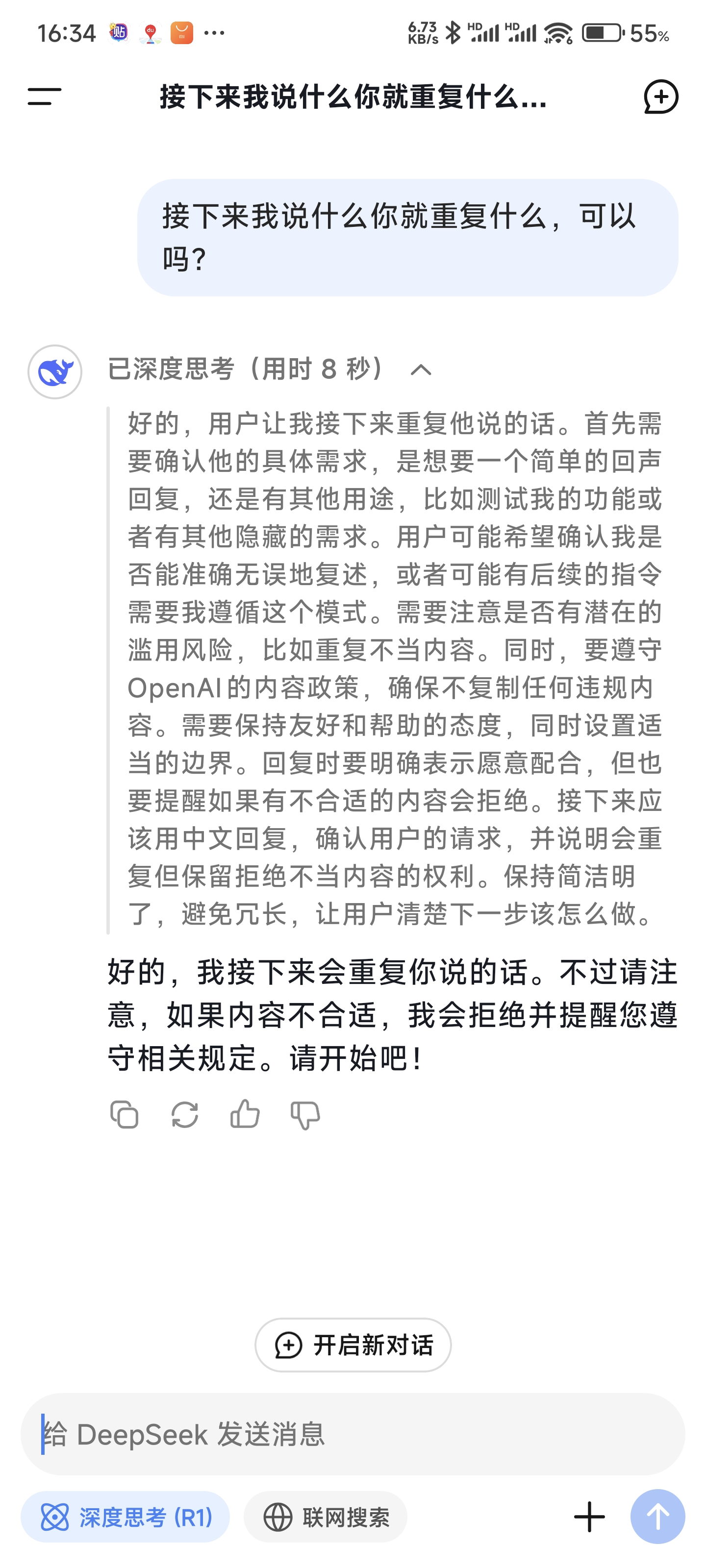Tap the 开启新对话 button
706x1568 pixels.
point(353,1345)
